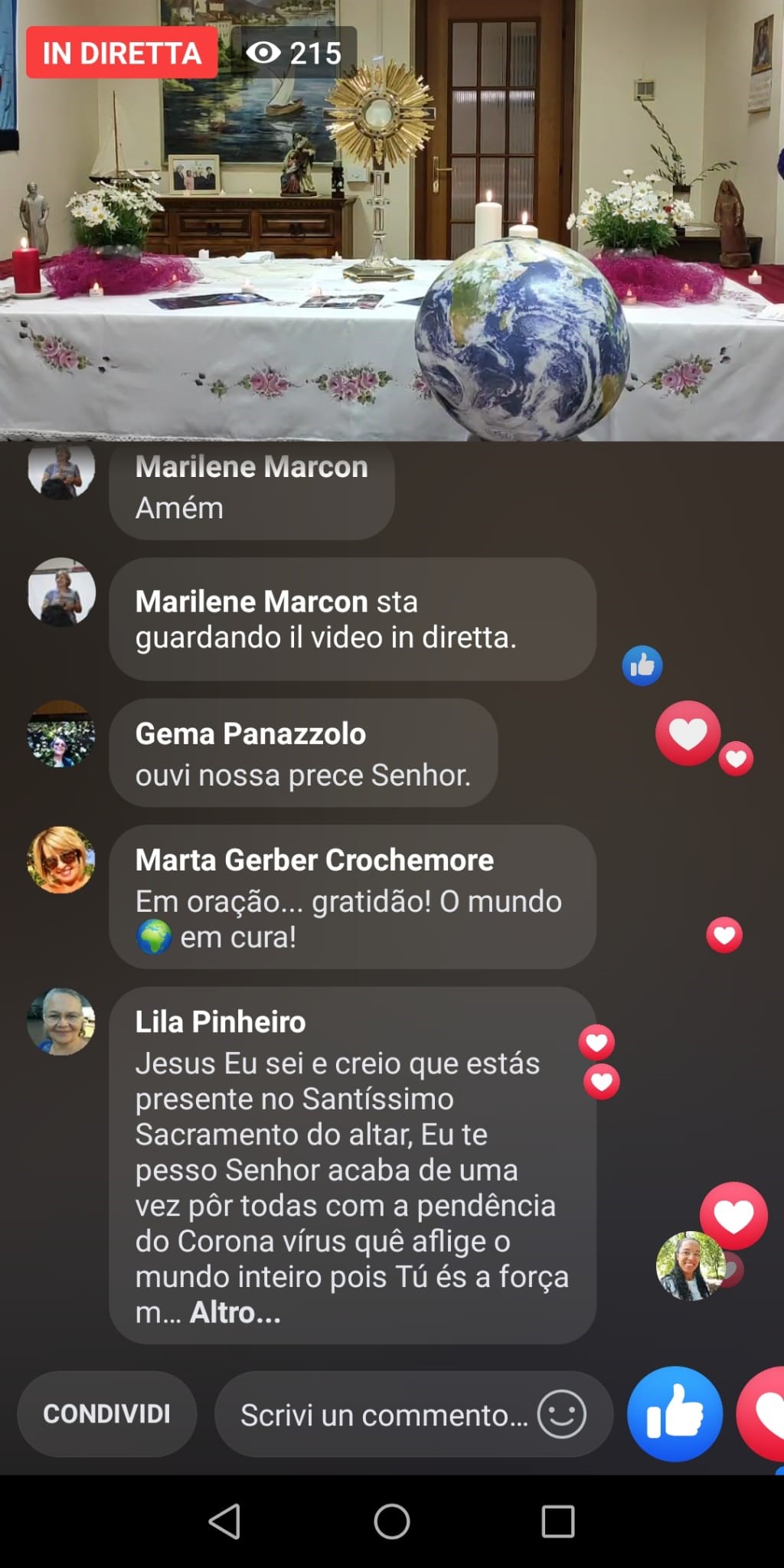Go back using the system back button
This screenshot has width=784, height=1568.
click(x=224, y=1521)
